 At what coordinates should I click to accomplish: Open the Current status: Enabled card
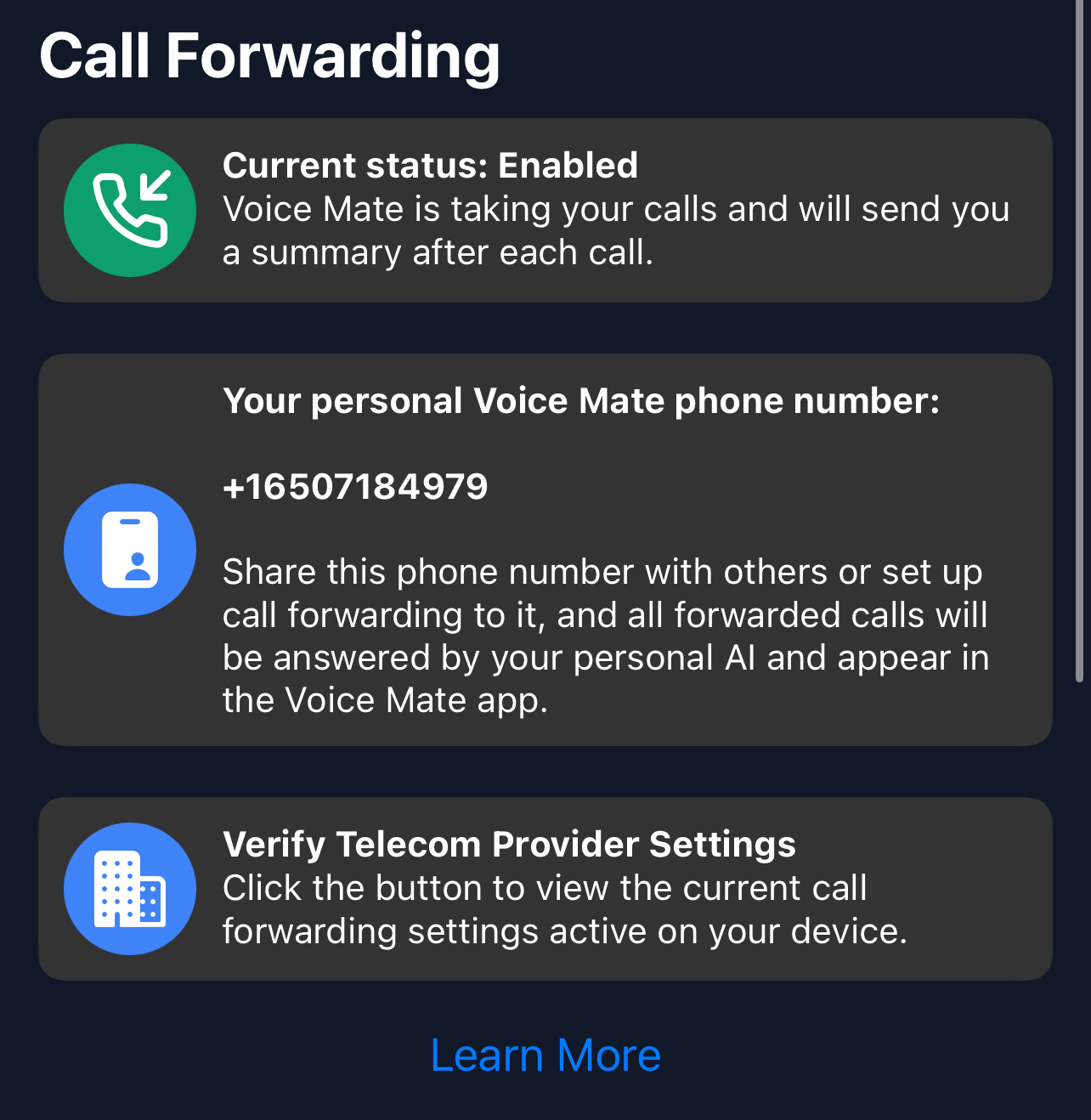tap(545, 210)
